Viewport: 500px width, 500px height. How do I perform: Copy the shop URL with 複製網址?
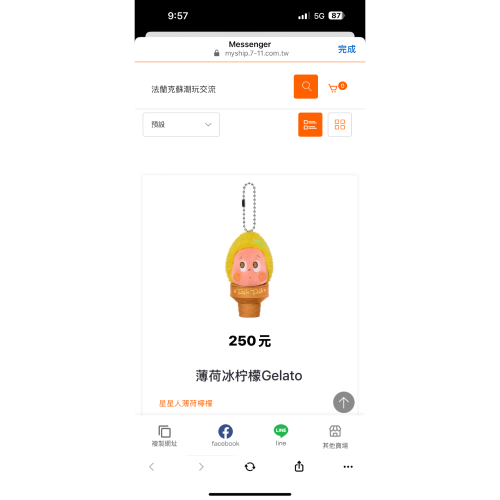tap(164, 436)
